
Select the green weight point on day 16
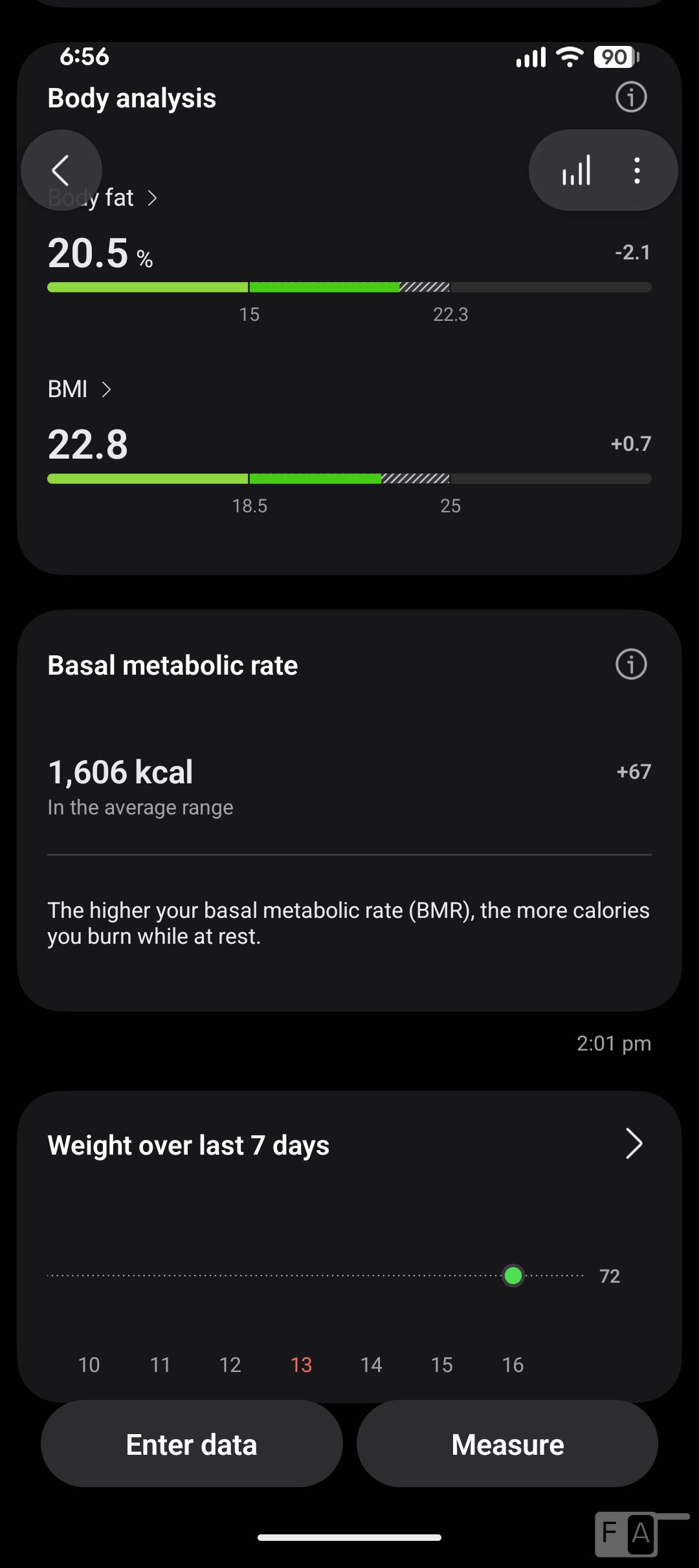coord(513,1276)
